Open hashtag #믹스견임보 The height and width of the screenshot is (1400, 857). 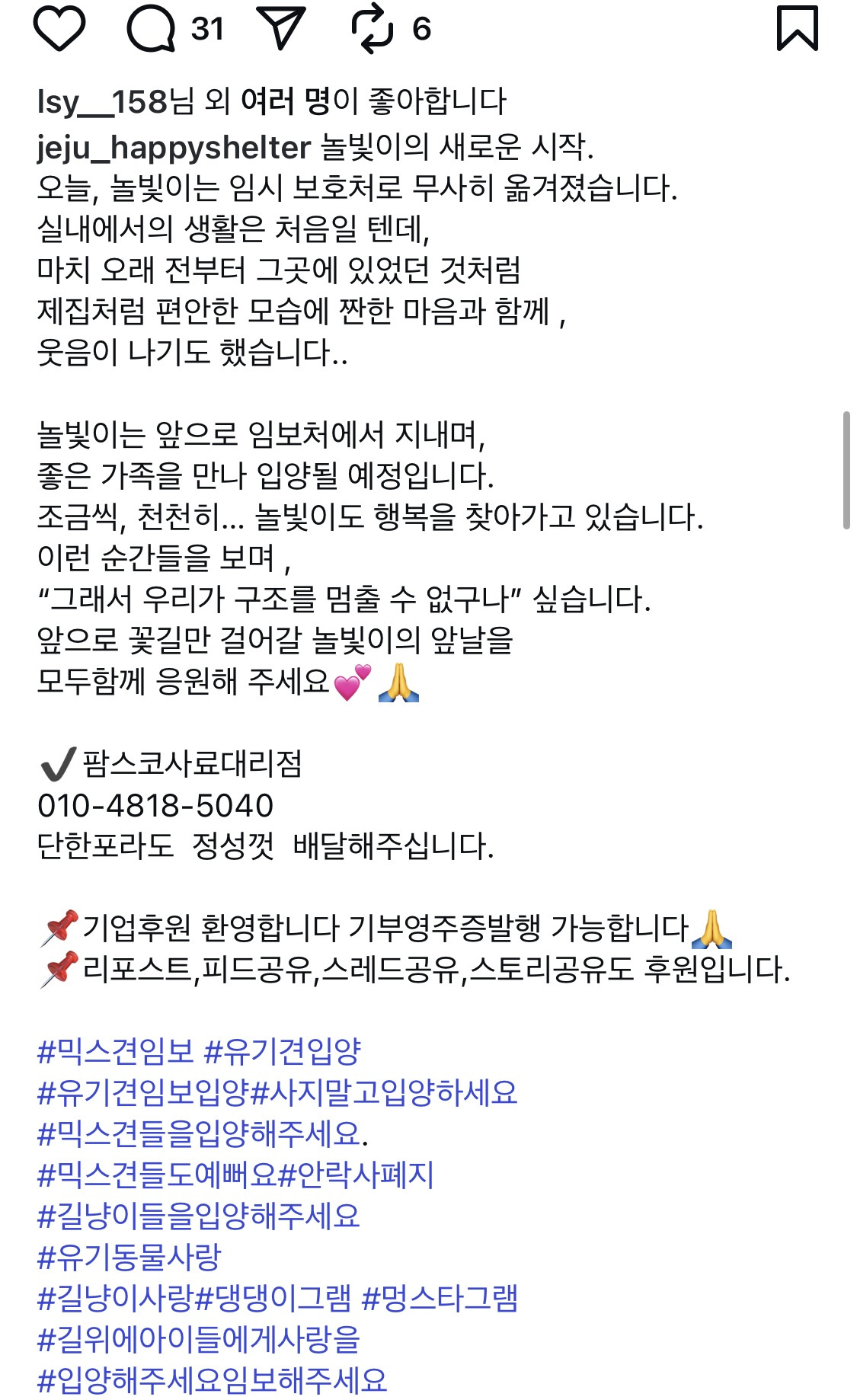click(116, 1052)
